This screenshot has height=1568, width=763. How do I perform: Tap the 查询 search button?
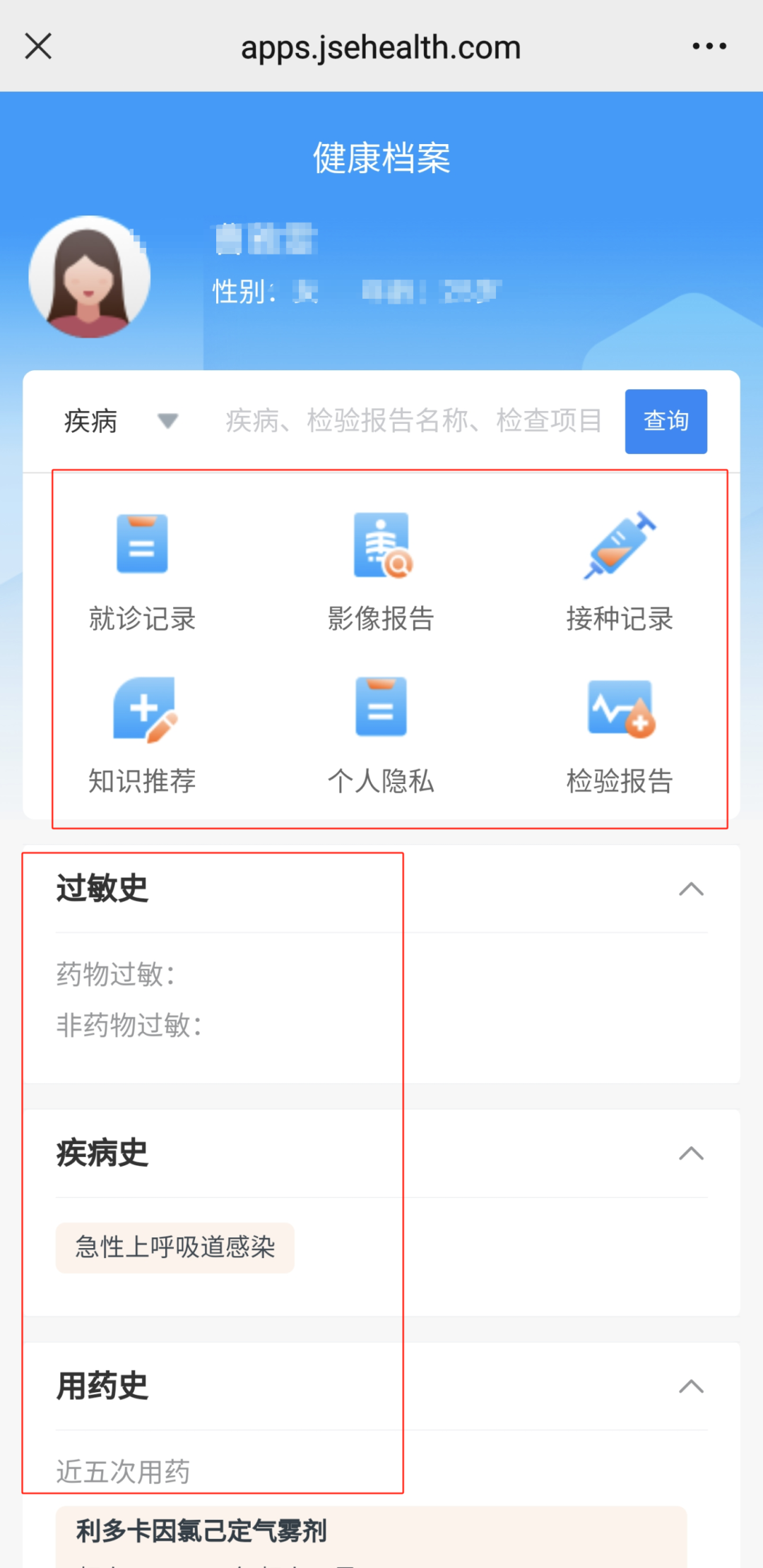(666, 422)
